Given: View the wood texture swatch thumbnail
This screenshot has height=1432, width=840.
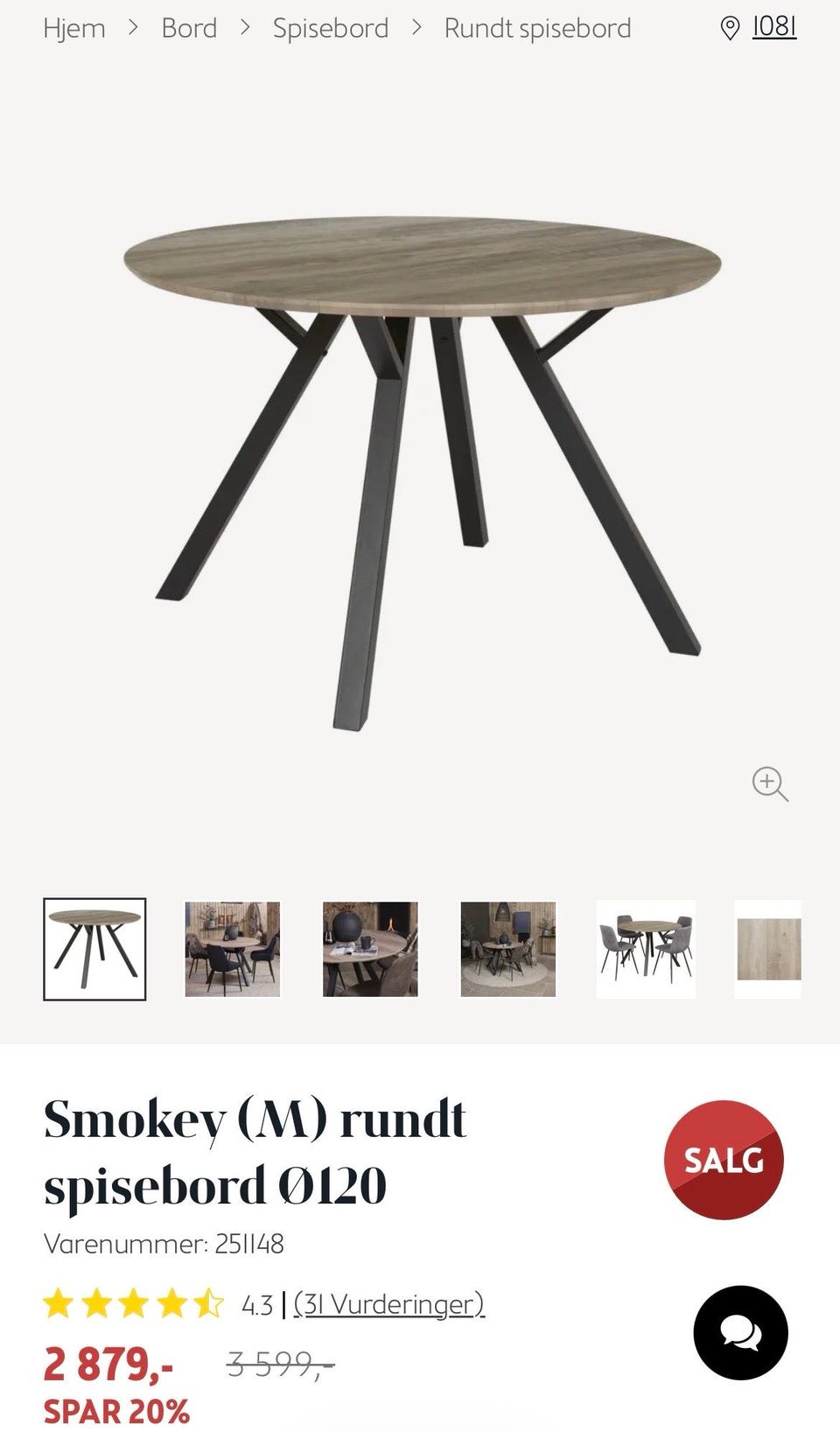Looking at the screenshot, I should pos(768,949).
